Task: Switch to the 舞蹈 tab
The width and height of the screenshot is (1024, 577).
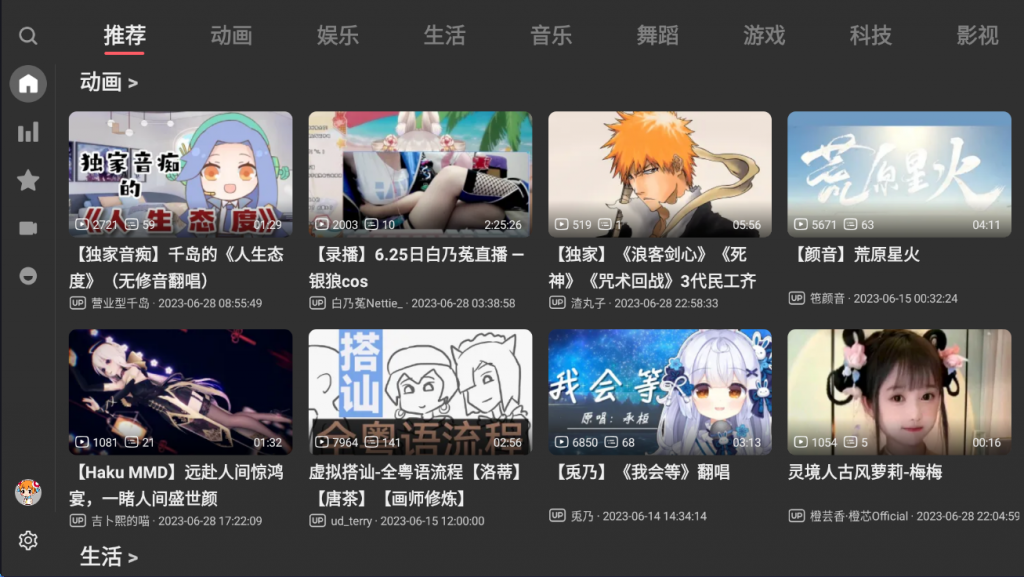Action: pyautogui.click(x=657, y=36)
